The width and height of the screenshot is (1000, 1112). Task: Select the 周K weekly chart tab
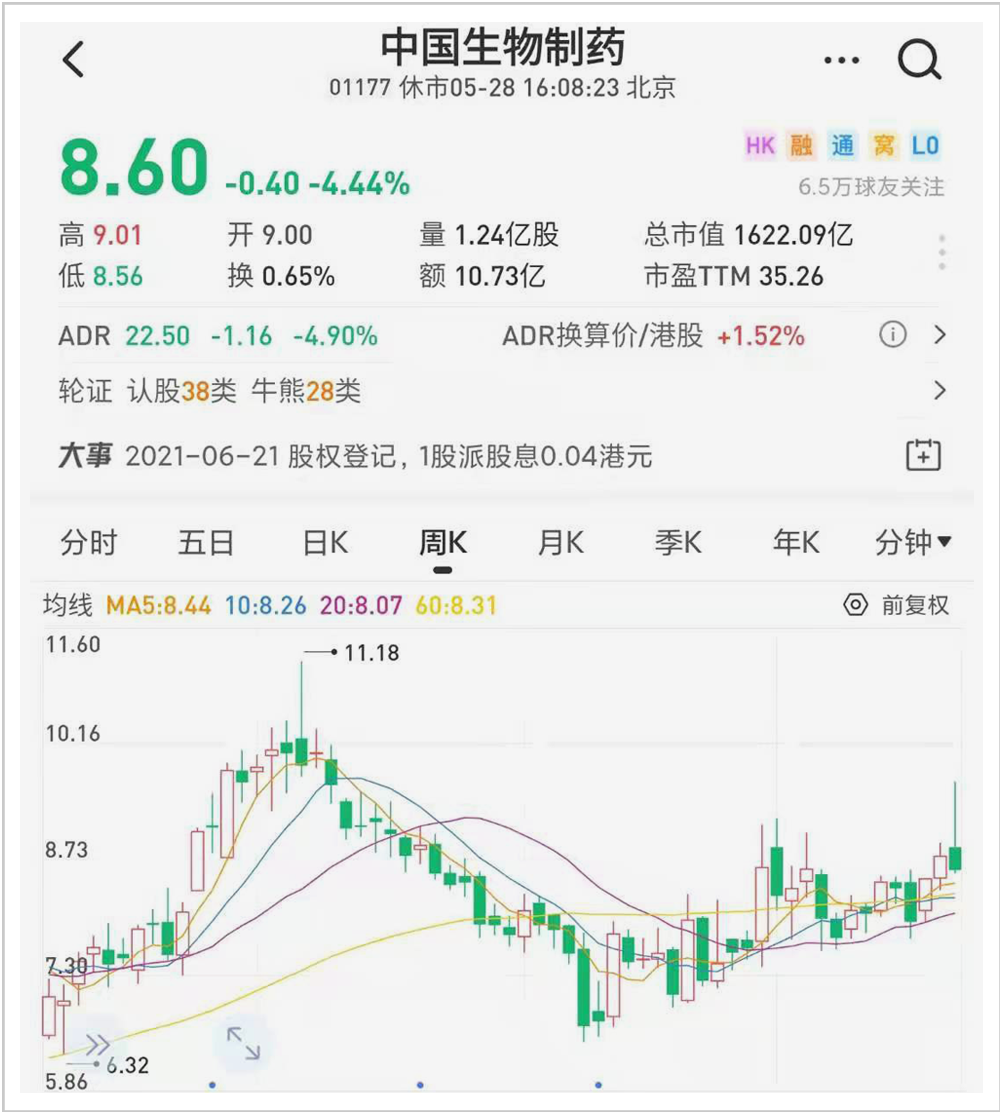[x=442, y=543]
